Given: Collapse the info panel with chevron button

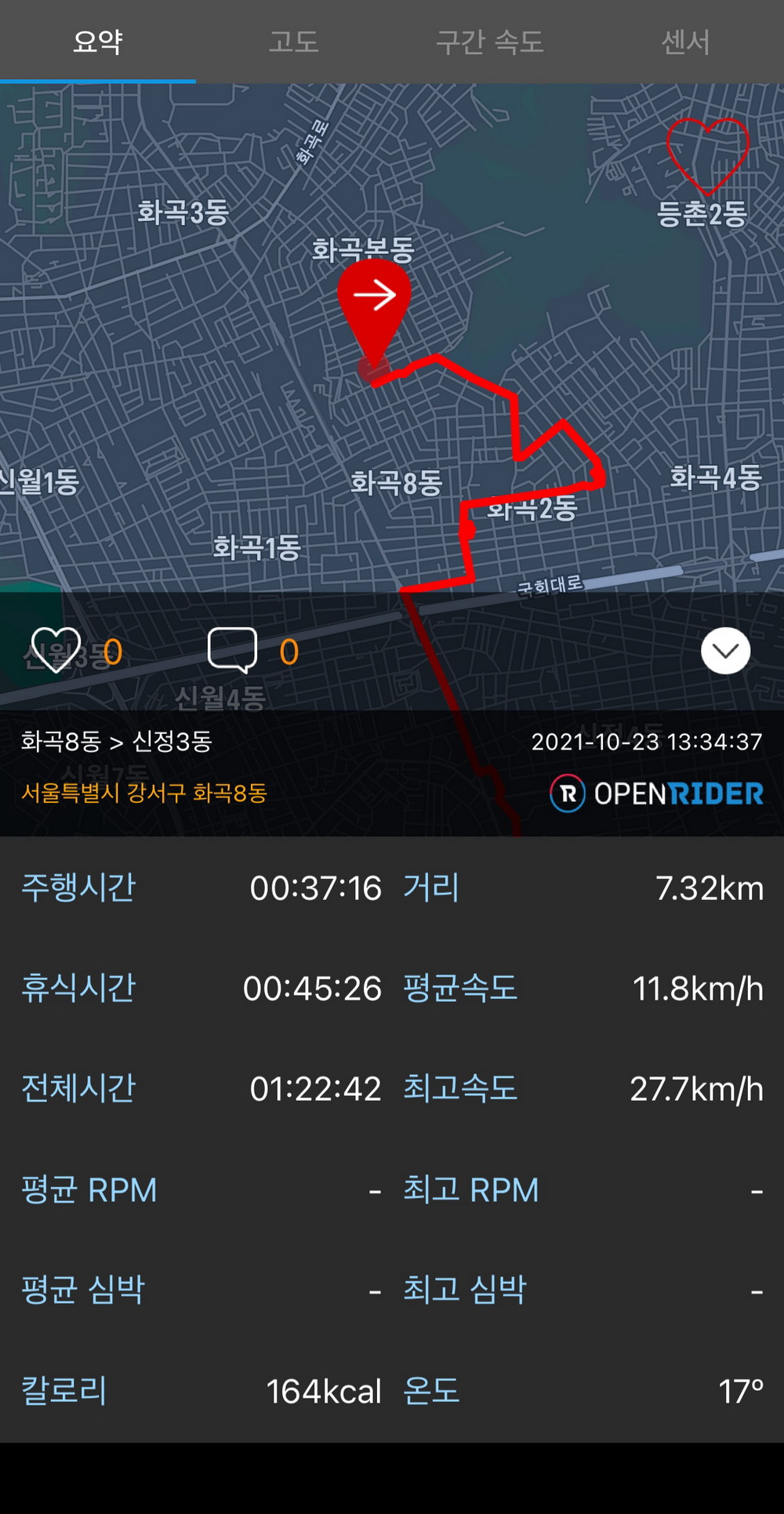Looking at the screenshot, I should 725,651.
